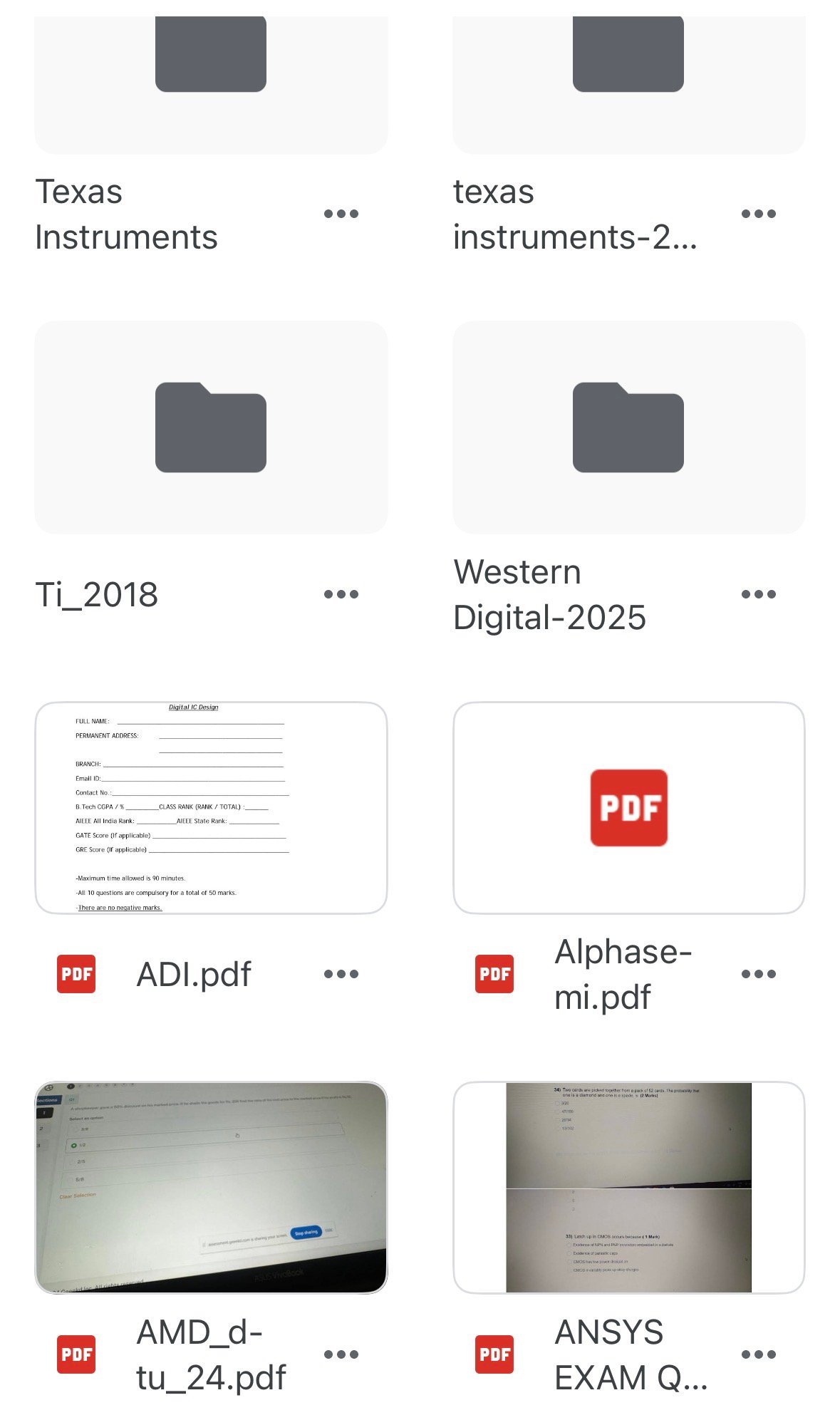View more options for ANSYS EXAM Q… file

(758, 1354)
